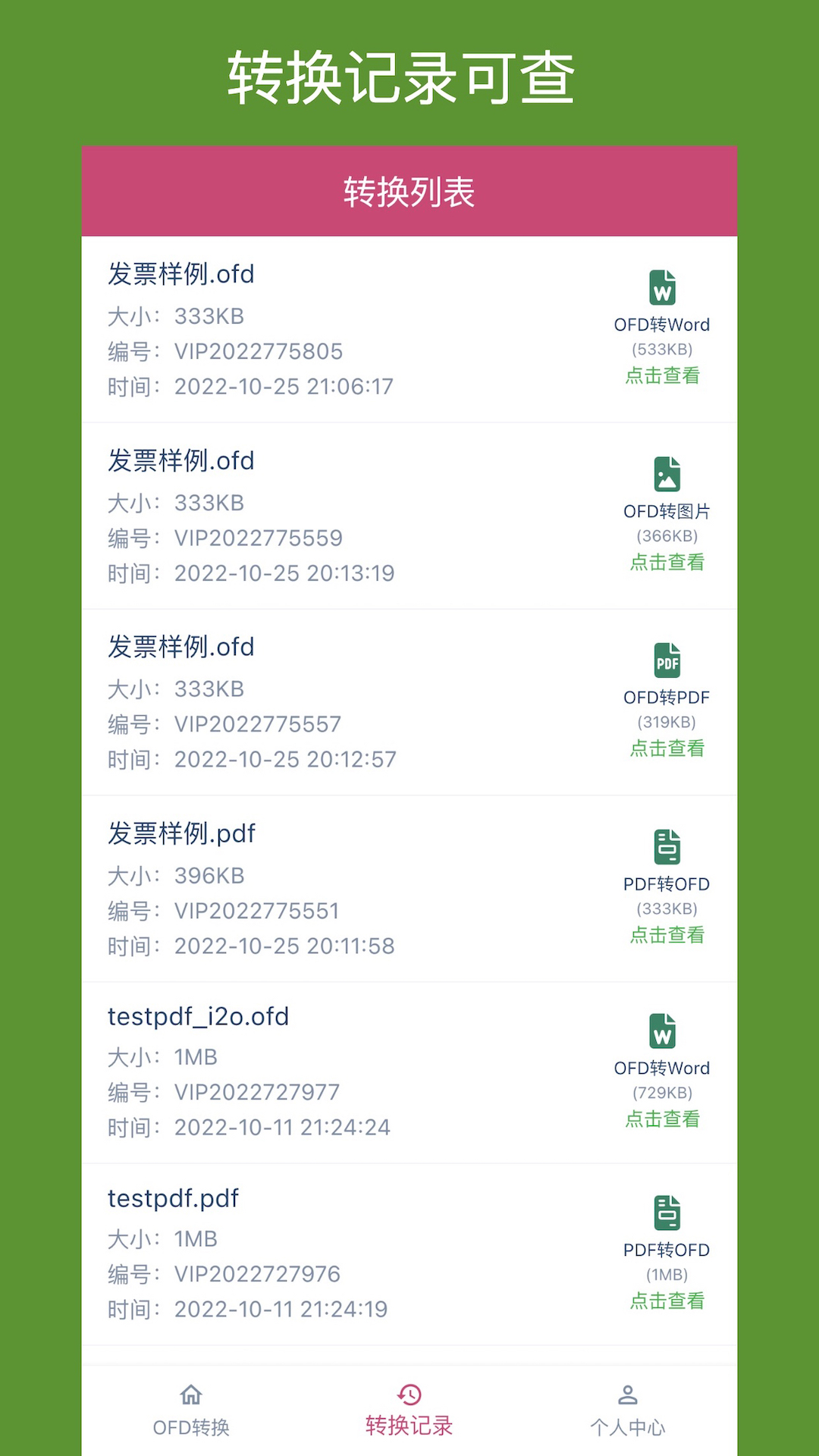Image resolution: width=819 pixels, height=1456 pixels.
Task: Open the OFD转PDF file icon
Action: [667, 661]
